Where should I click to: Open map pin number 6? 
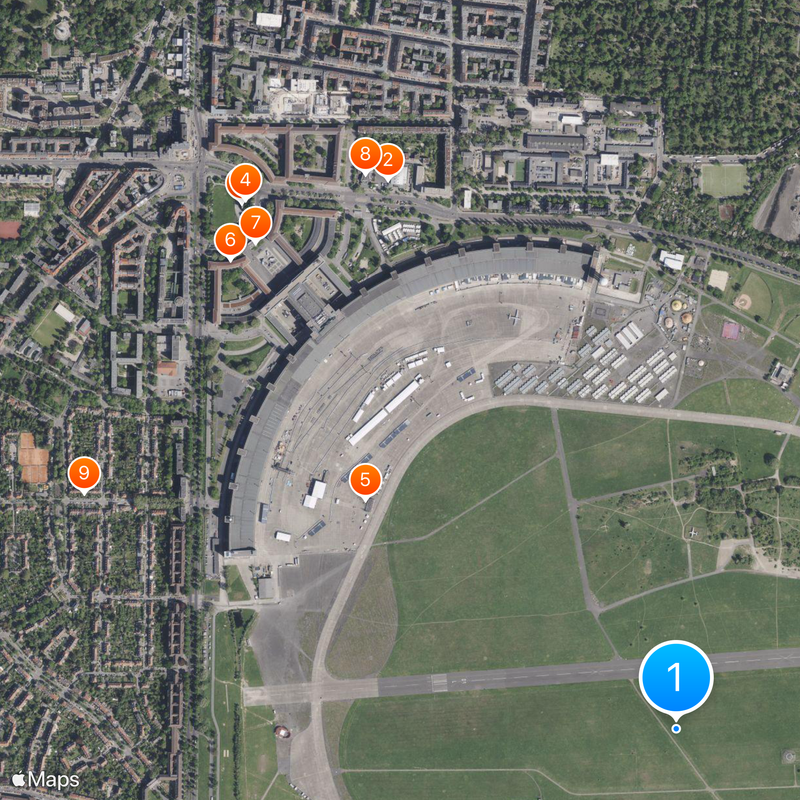tap(230, 239)
